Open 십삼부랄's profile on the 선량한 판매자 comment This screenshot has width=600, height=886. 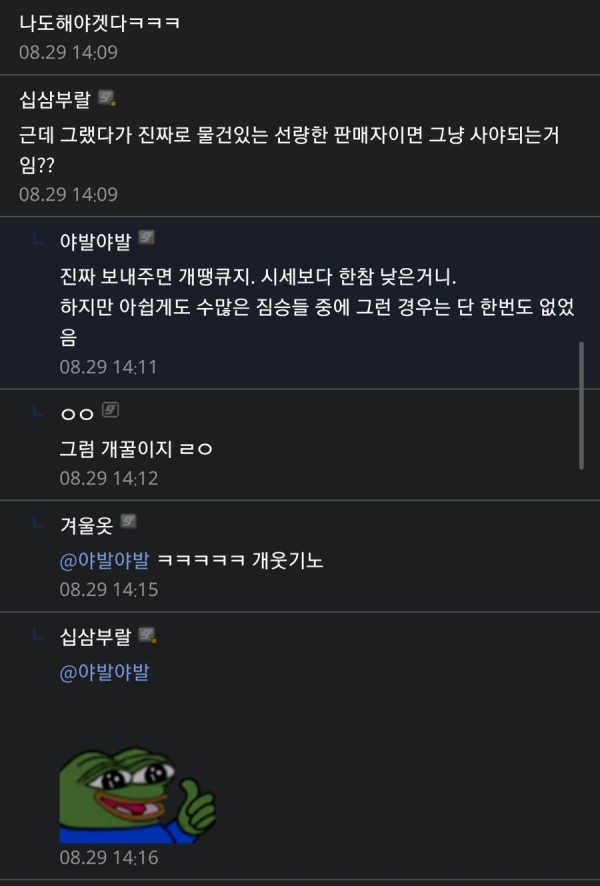tap(55, 99)
